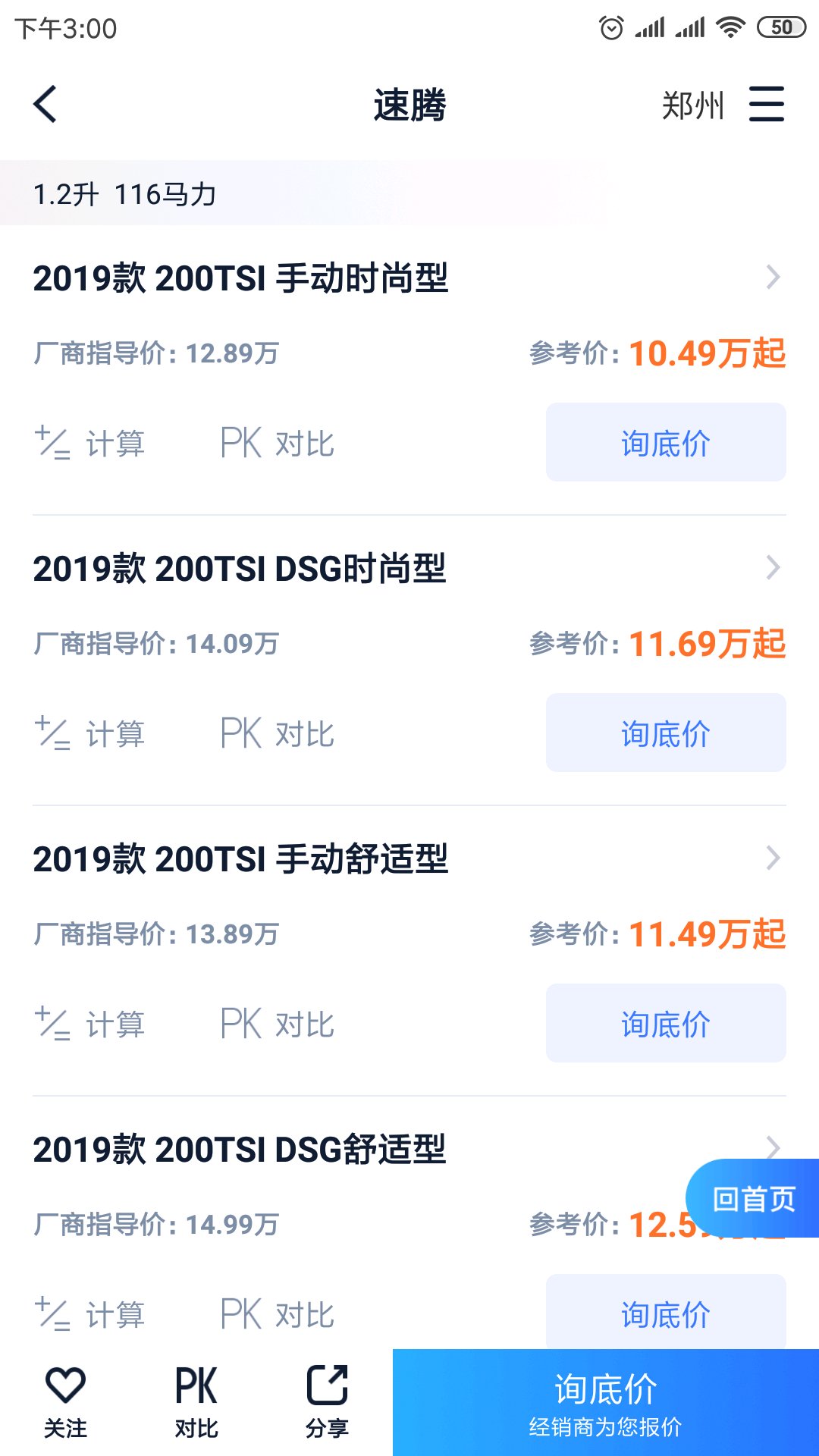Request 询底价 for 200TSI 手动舒适型

point(665,1024)
